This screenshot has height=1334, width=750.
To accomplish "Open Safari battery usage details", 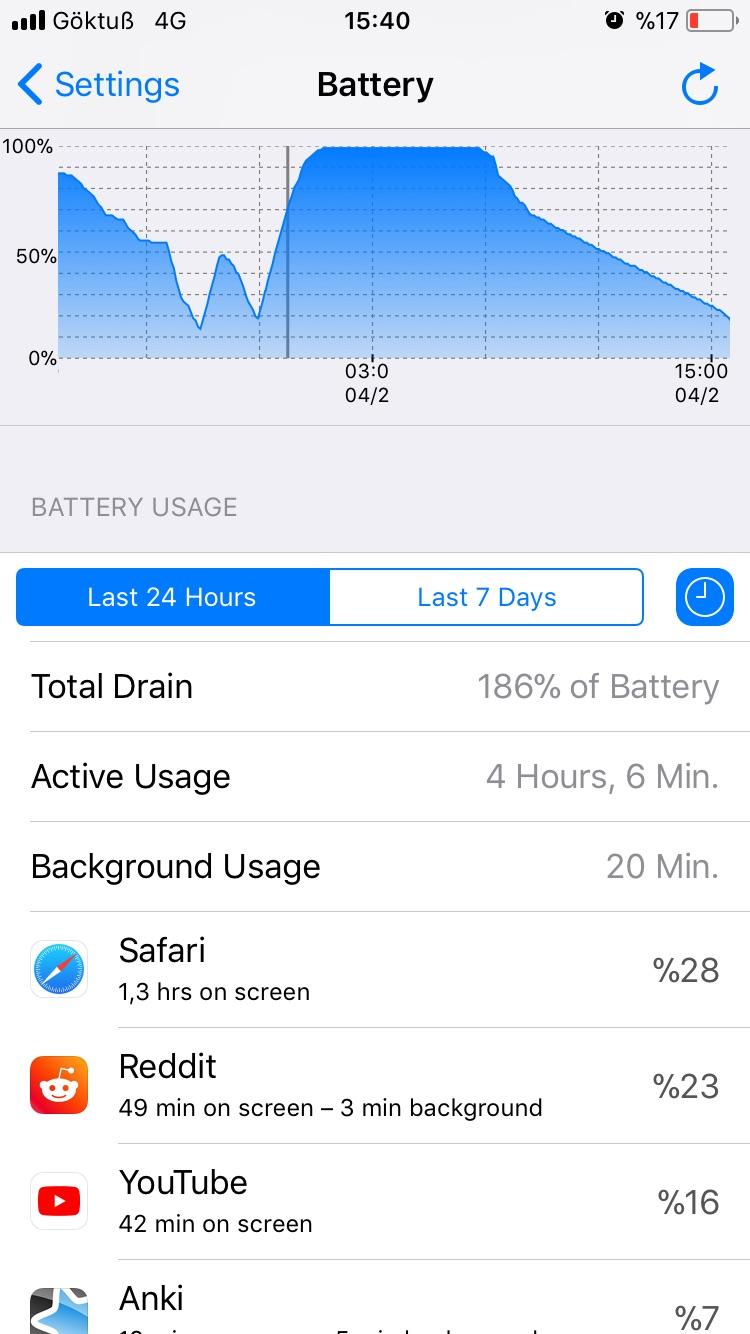I will tap(375, 968).
